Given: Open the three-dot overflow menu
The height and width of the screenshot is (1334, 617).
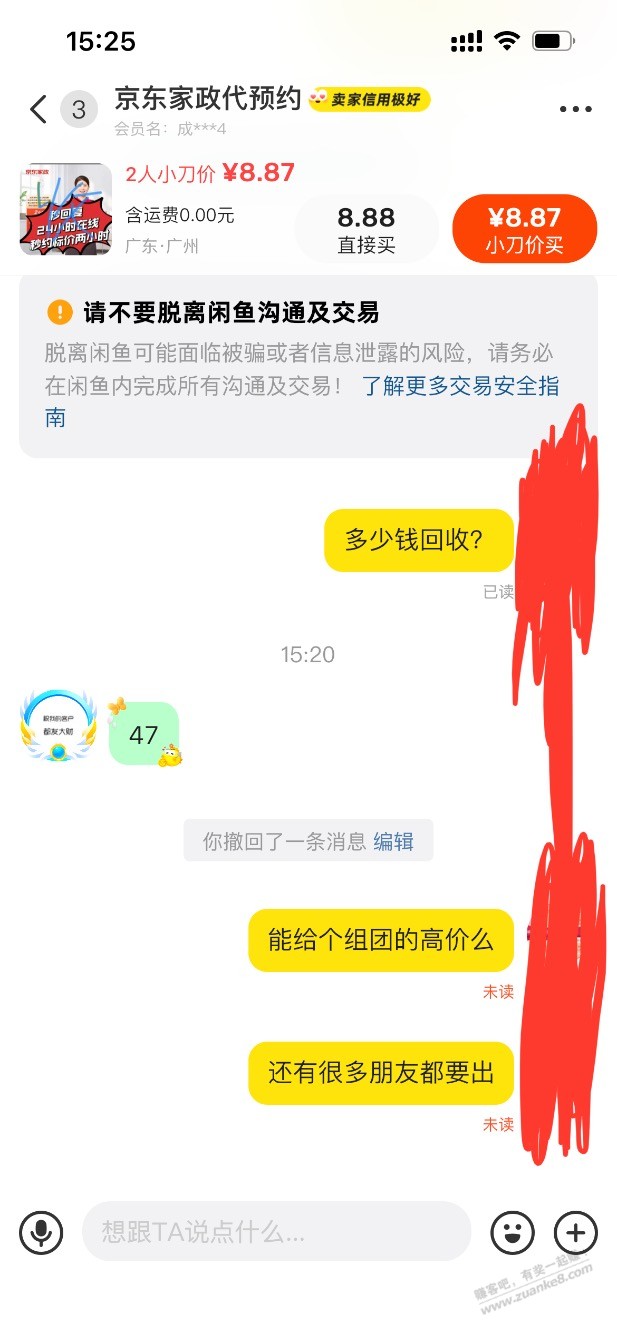Looking at the screenshot, I should click(576, 110).
